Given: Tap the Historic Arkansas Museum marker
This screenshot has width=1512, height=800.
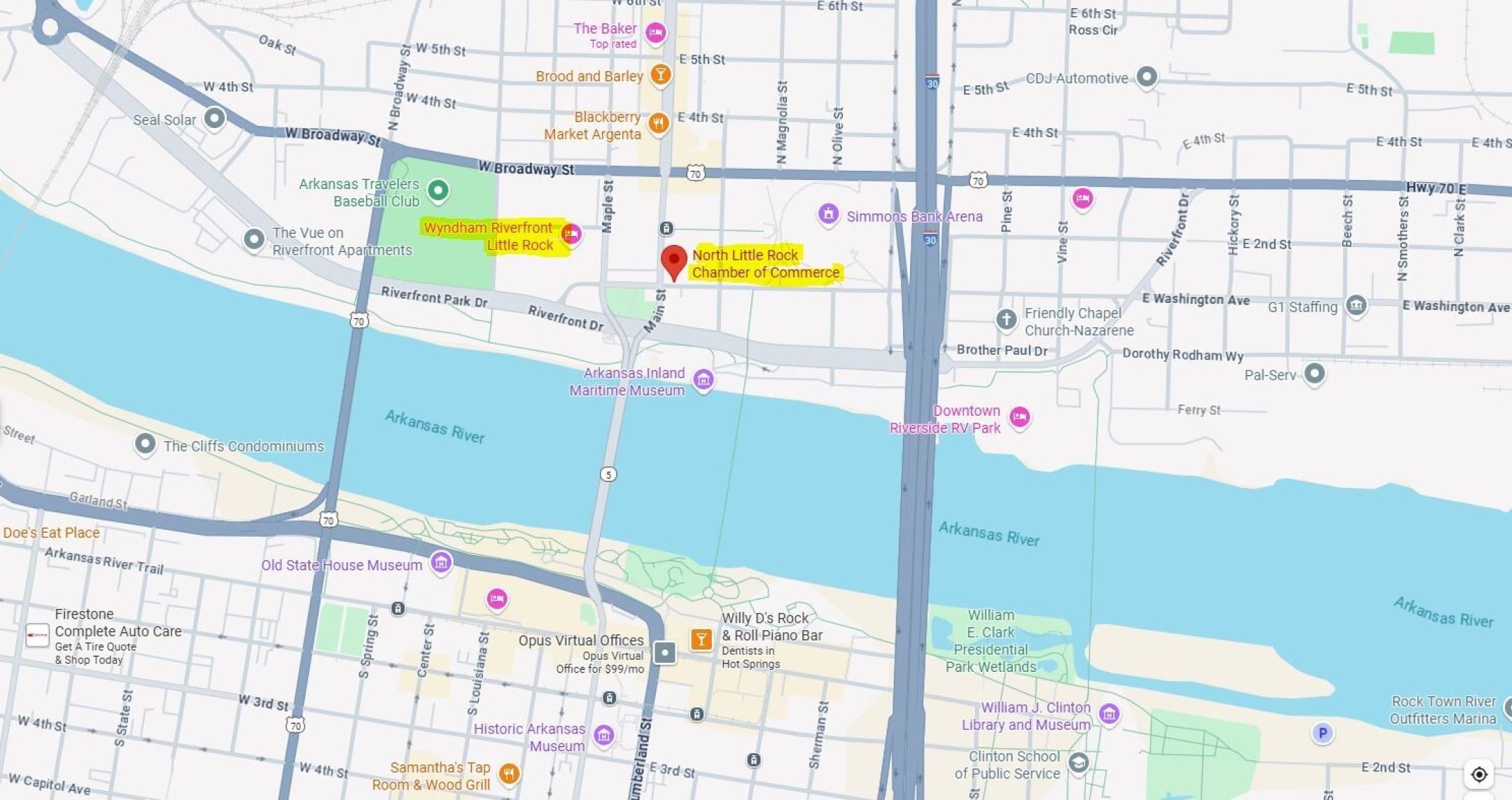Looking at the screenshot, I should pyautogui.click(x=603, y=735).
